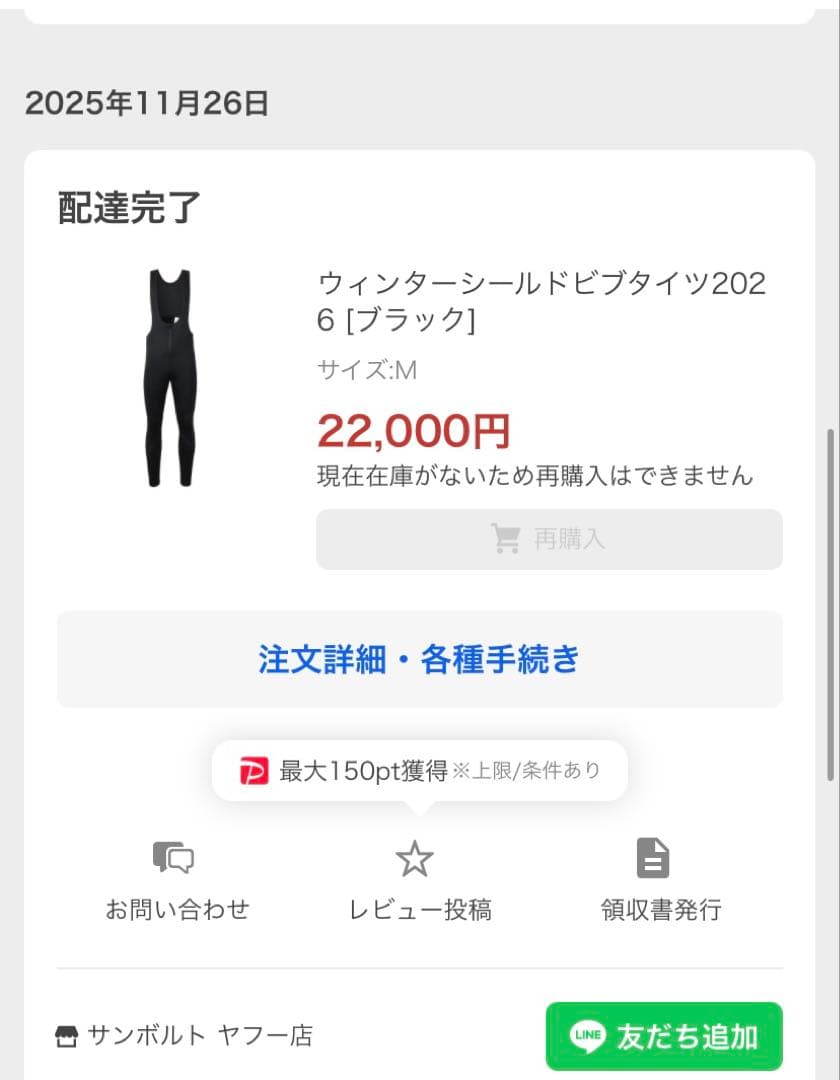This screenshot has height=1080, width=840.
Task: Click the 最大150pt獲得 tooltip bubble
Action: coord(417,770)
